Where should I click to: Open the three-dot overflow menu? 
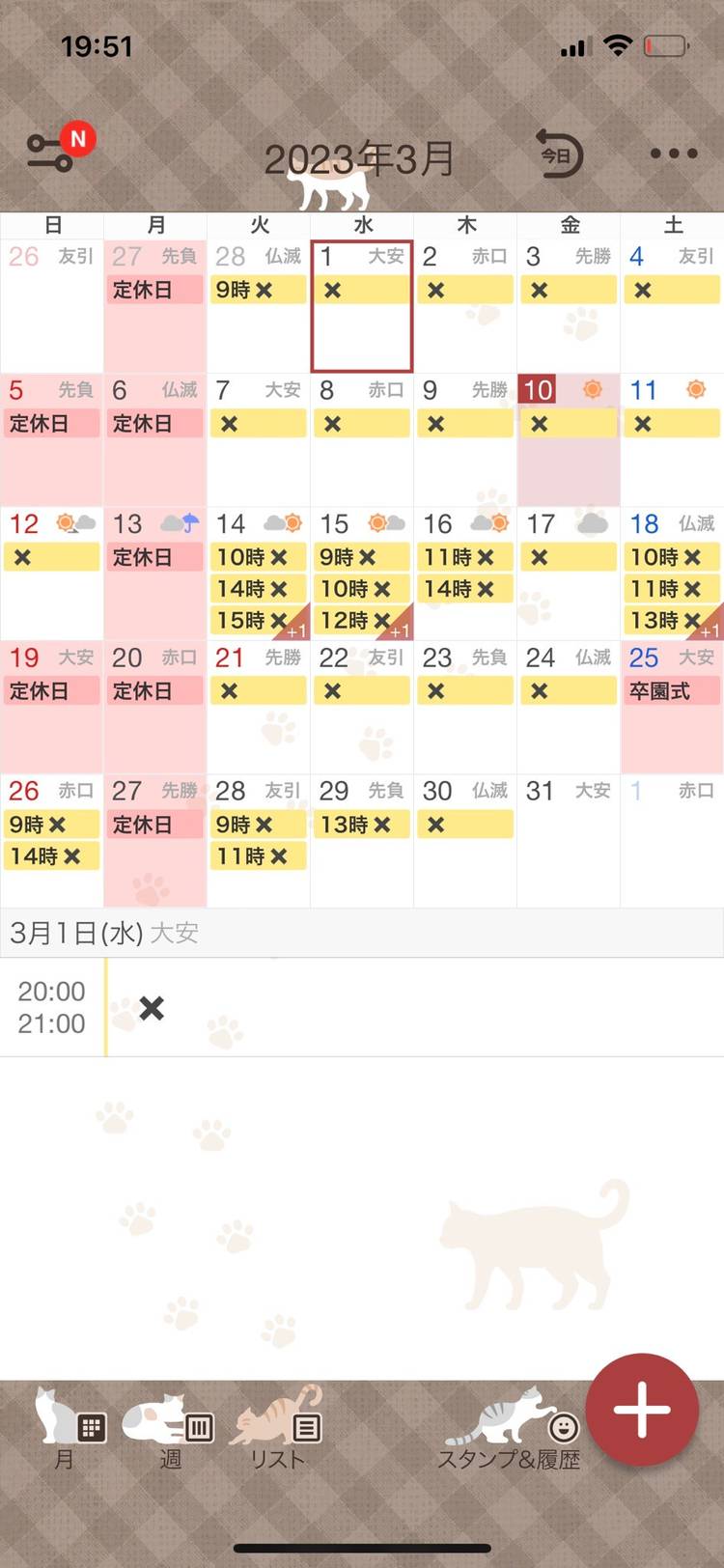673,154
